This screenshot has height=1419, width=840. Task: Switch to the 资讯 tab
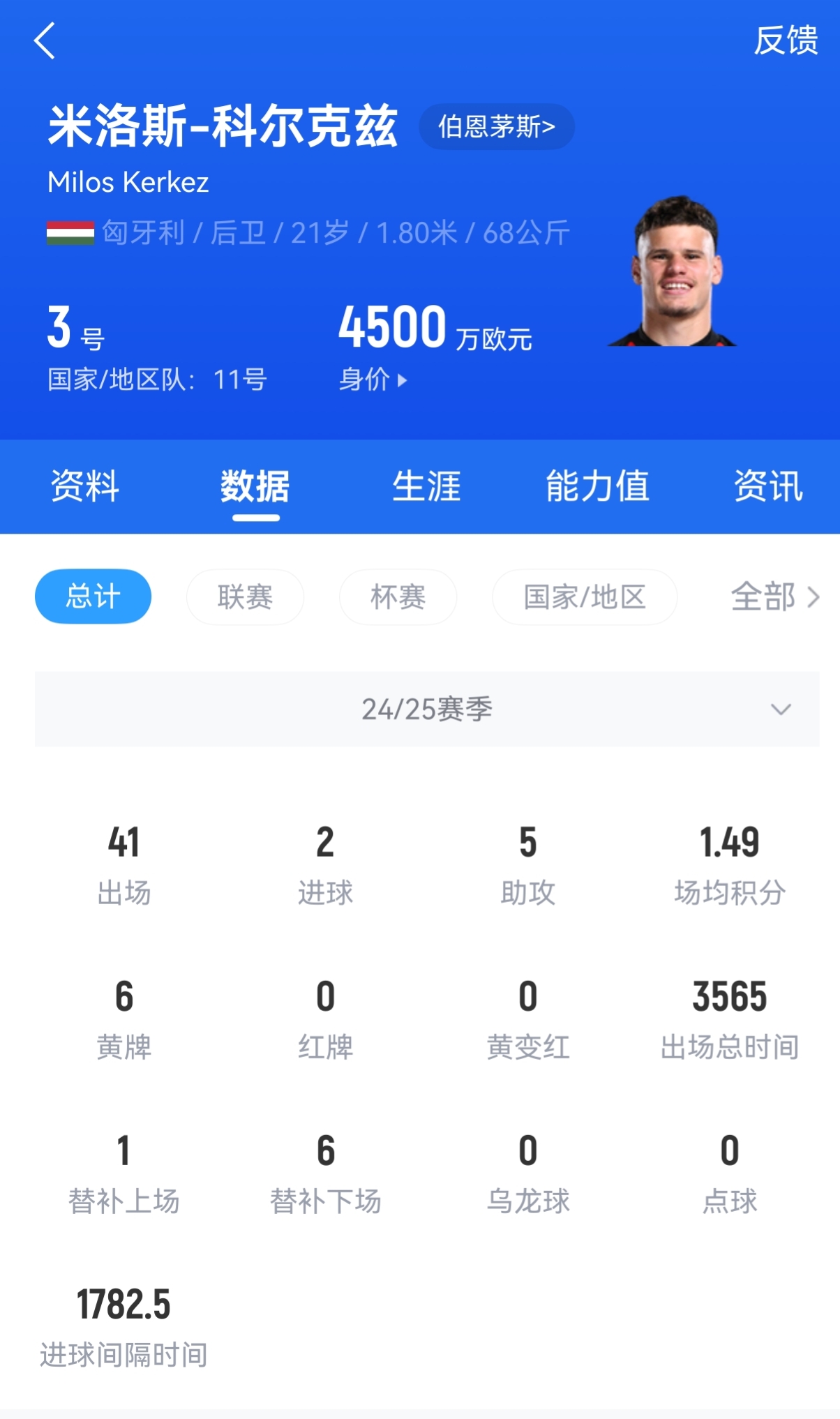(x=768, y=486)
